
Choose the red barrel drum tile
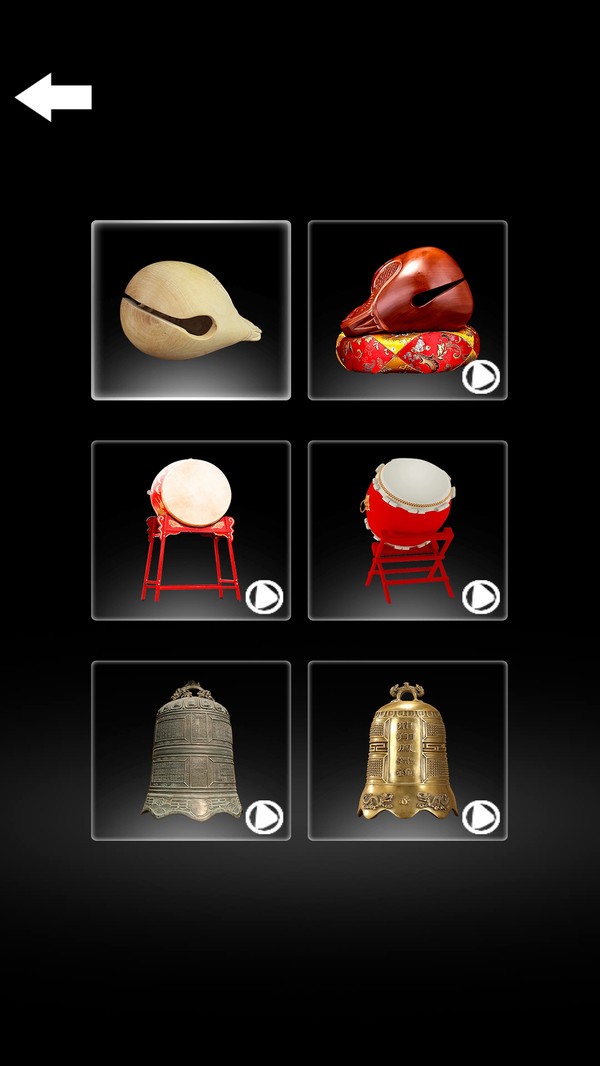[407, 530]
